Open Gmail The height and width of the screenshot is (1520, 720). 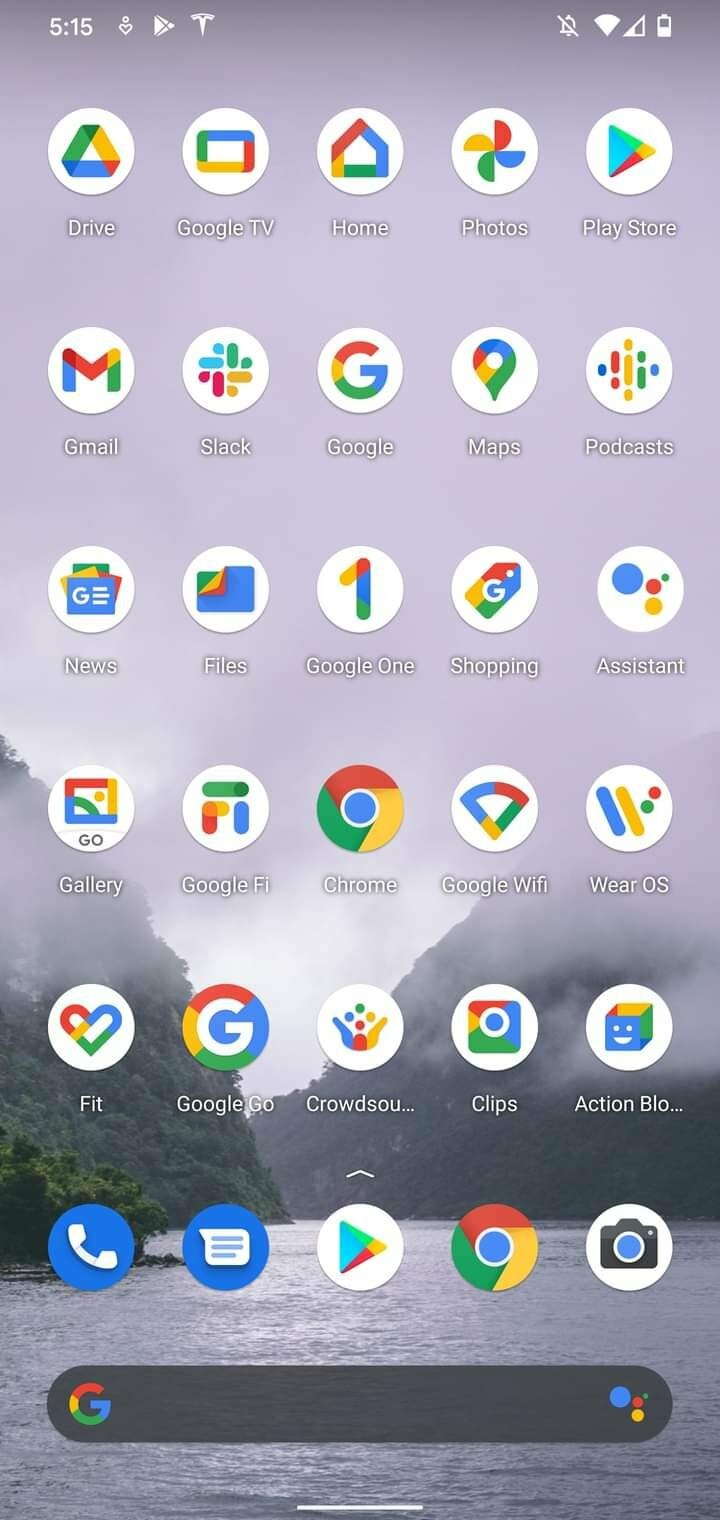[x=91, y=371]
